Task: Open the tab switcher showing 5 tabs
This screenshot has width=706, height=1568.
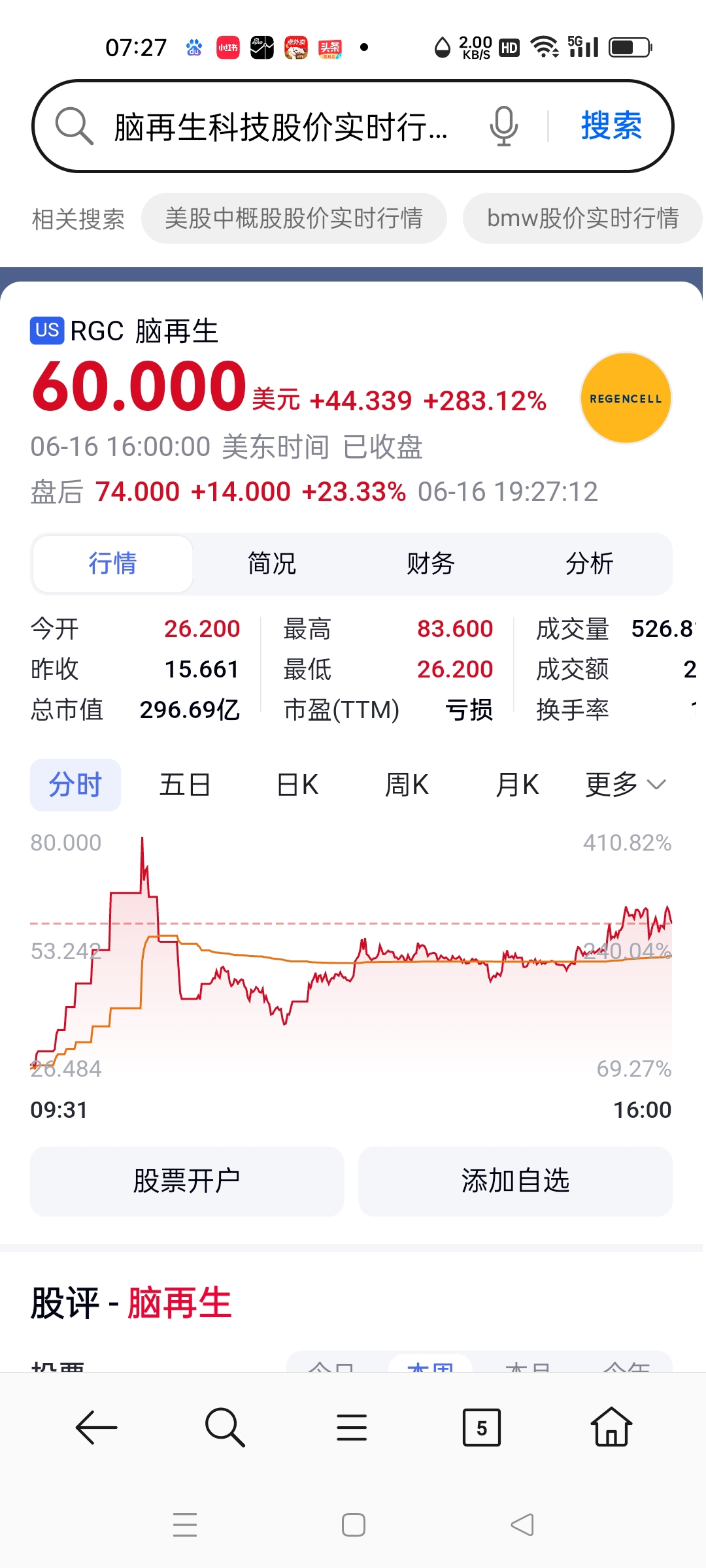Action: (x=482, y=1428)
